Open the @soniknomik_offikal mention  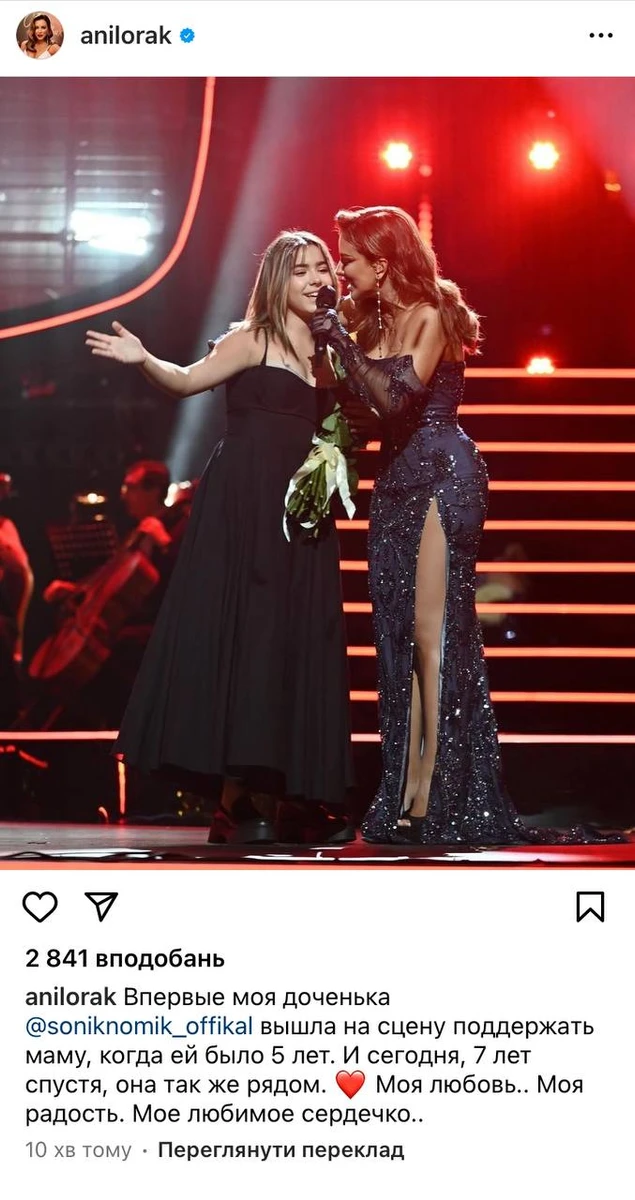click(140, 1026)
